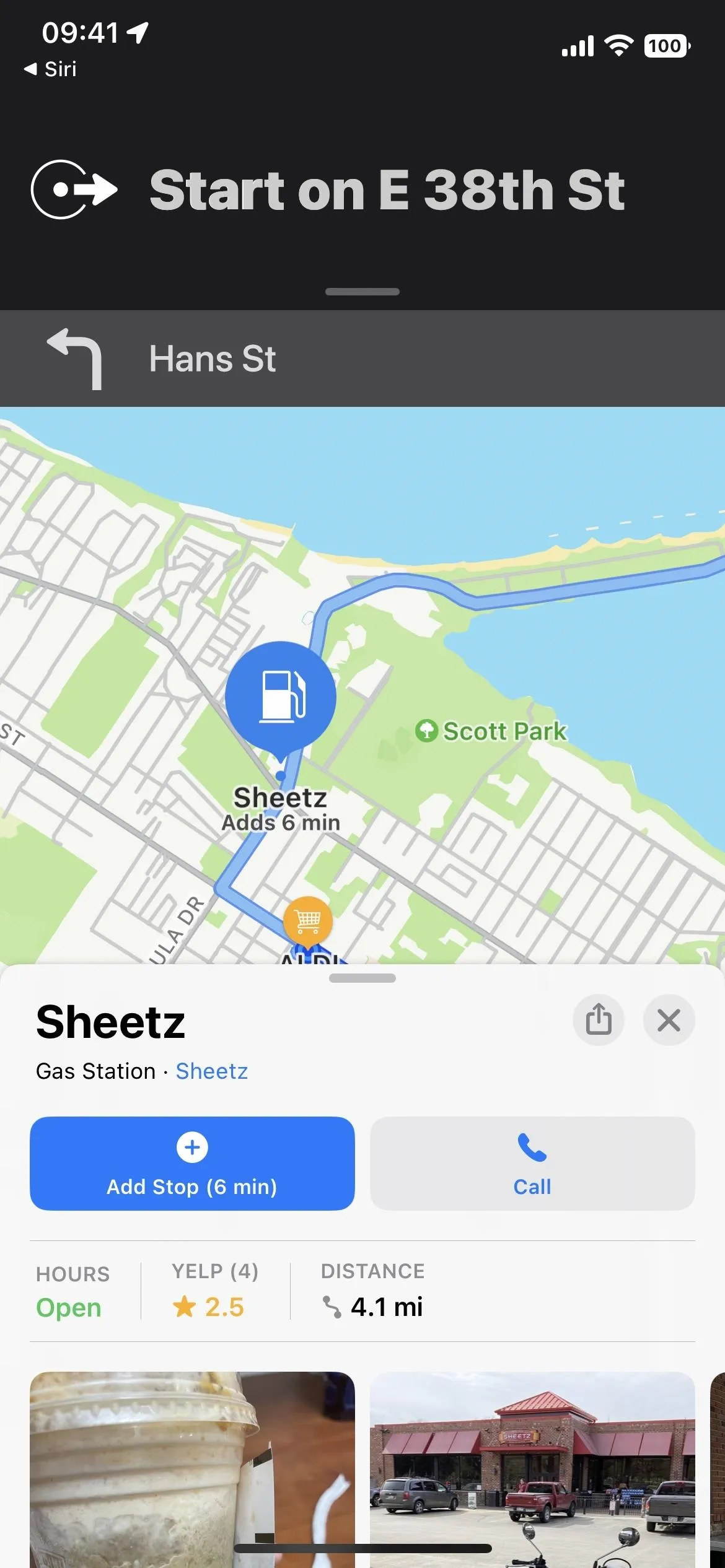
Task: Close the Sheetz place card
Action: (x=669, y=1020)
